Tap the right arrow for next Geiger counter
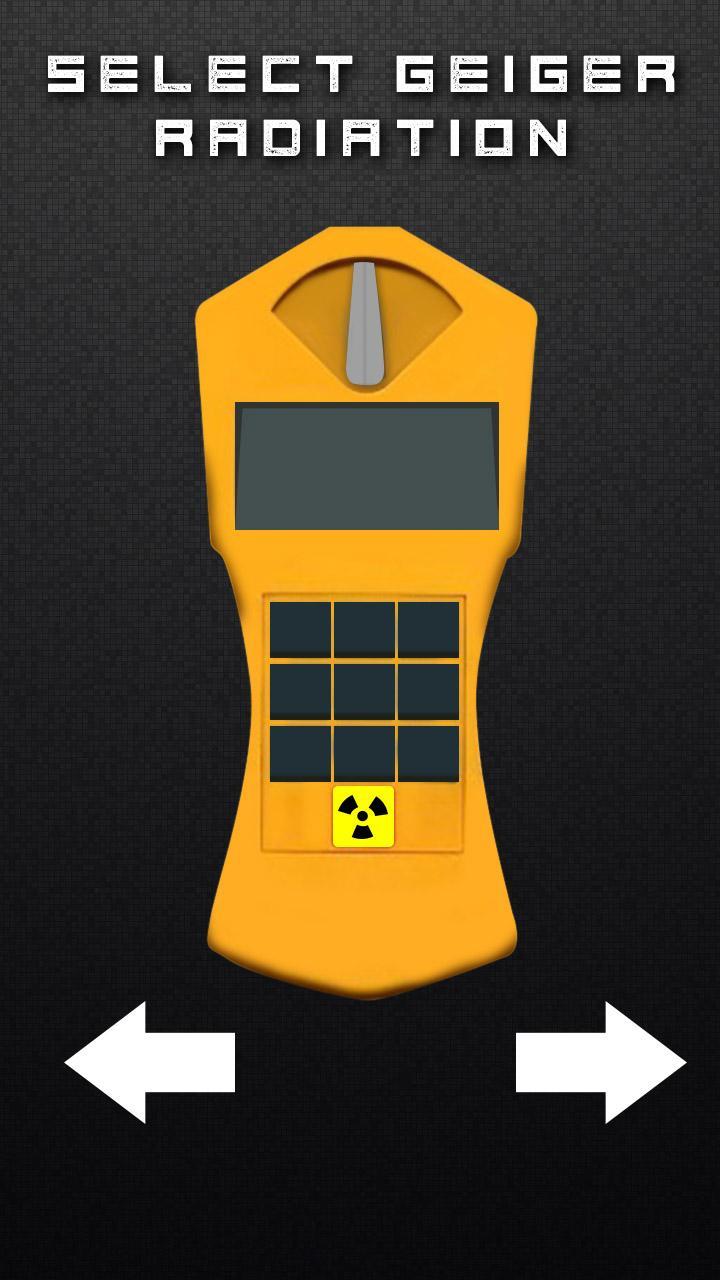 [600, 1062]
